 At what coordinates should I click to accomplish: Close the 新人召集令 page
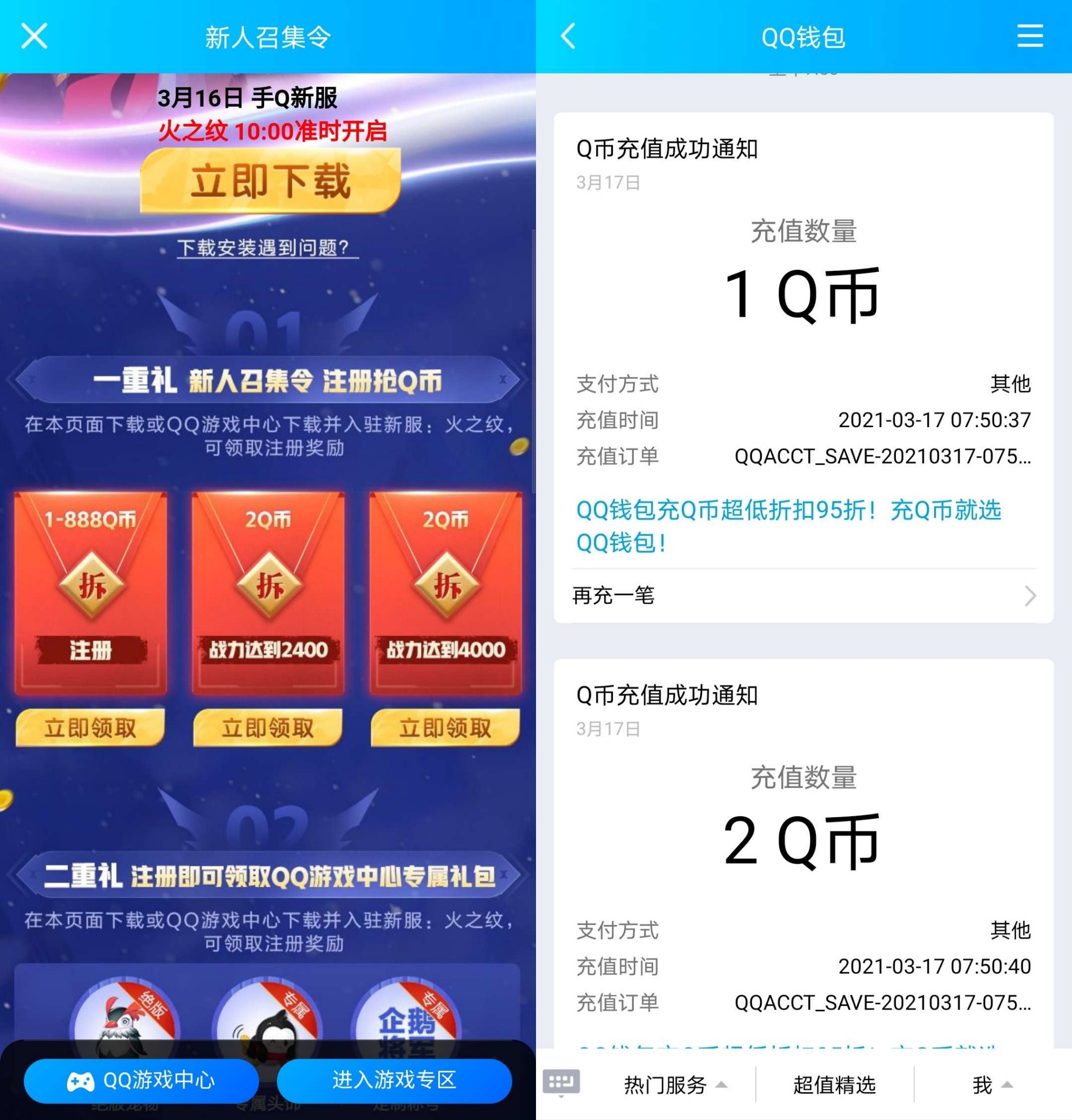[x=35, y=37]
